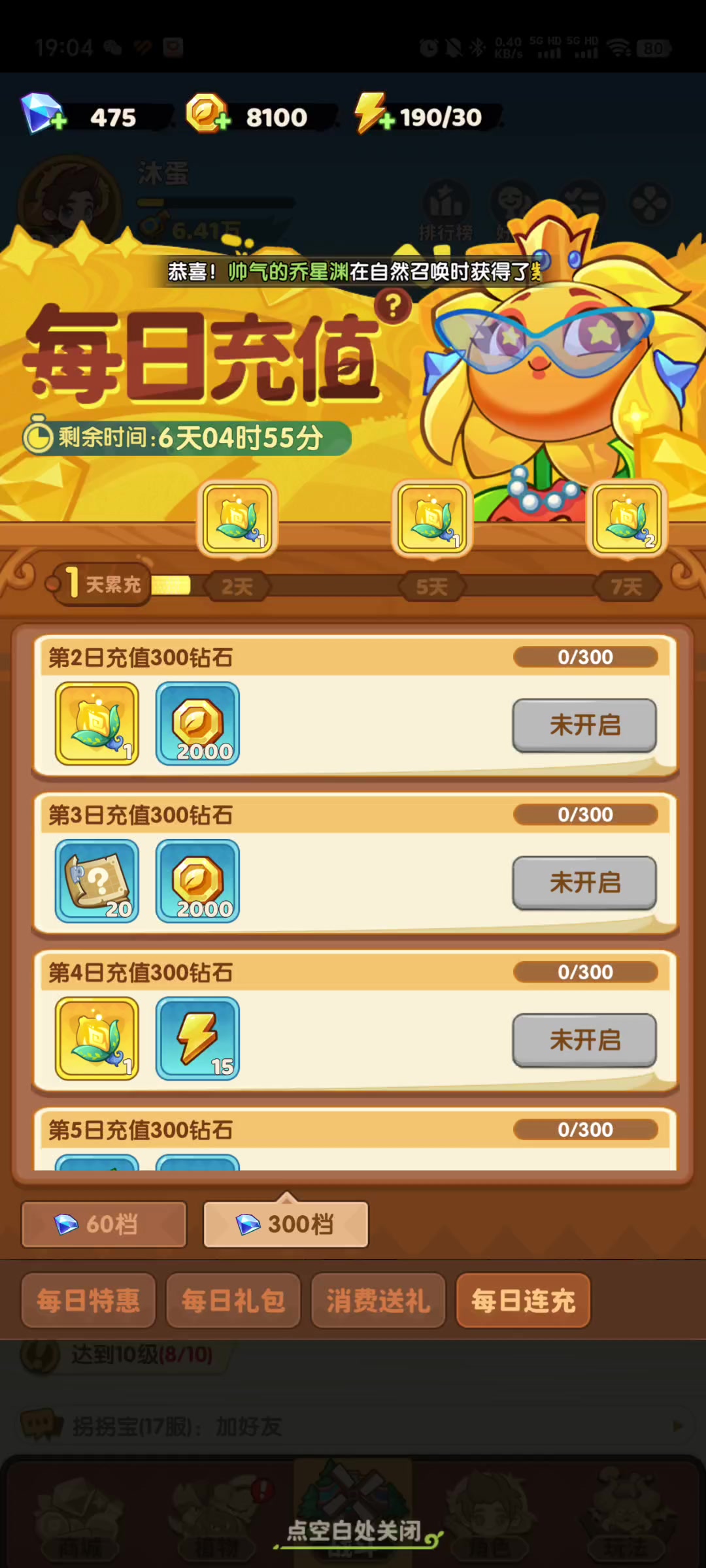The image size is (706, 1568).
Task: Inspect the mystery map reward in 第3日
Action: (97, 881)
